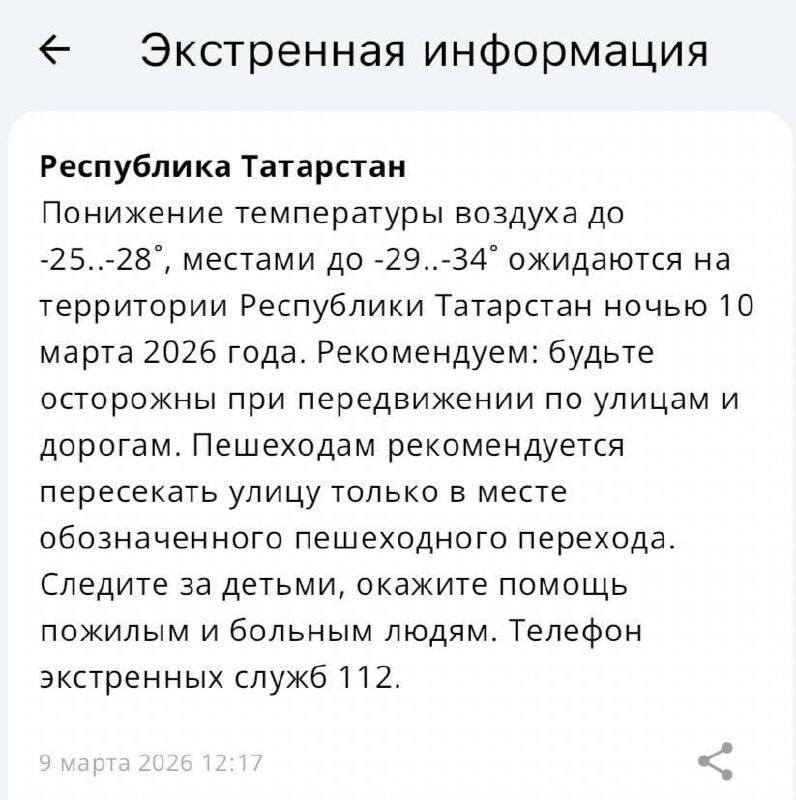Share the Республика Татарстан alert
Image resolution: width=796 pixels, height=800 pixels.
point(715,761)
